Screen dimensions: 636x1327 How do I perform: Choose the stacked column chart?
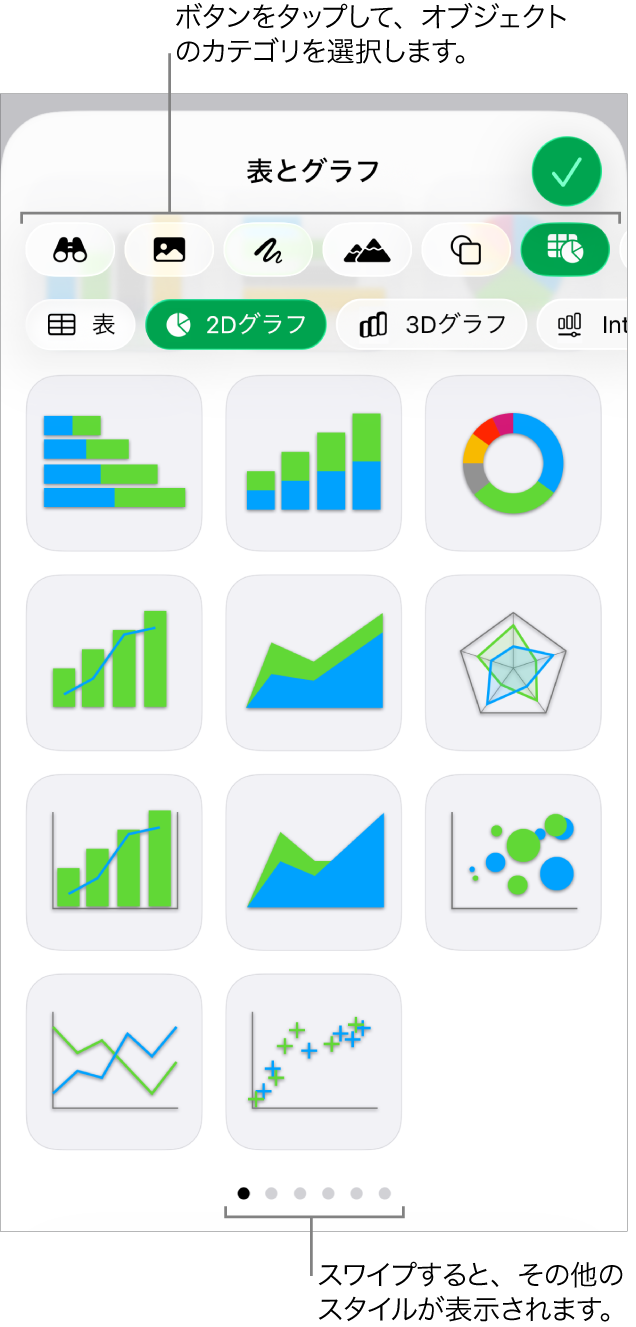[x=314, y=463]
